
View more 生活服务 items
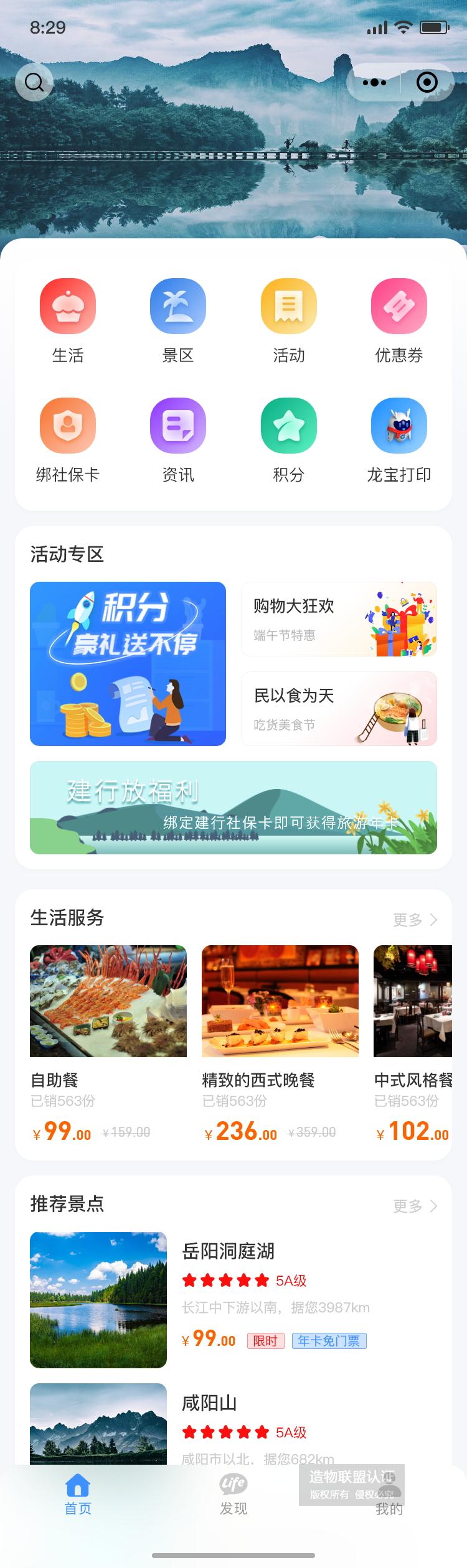pos(415,920)
